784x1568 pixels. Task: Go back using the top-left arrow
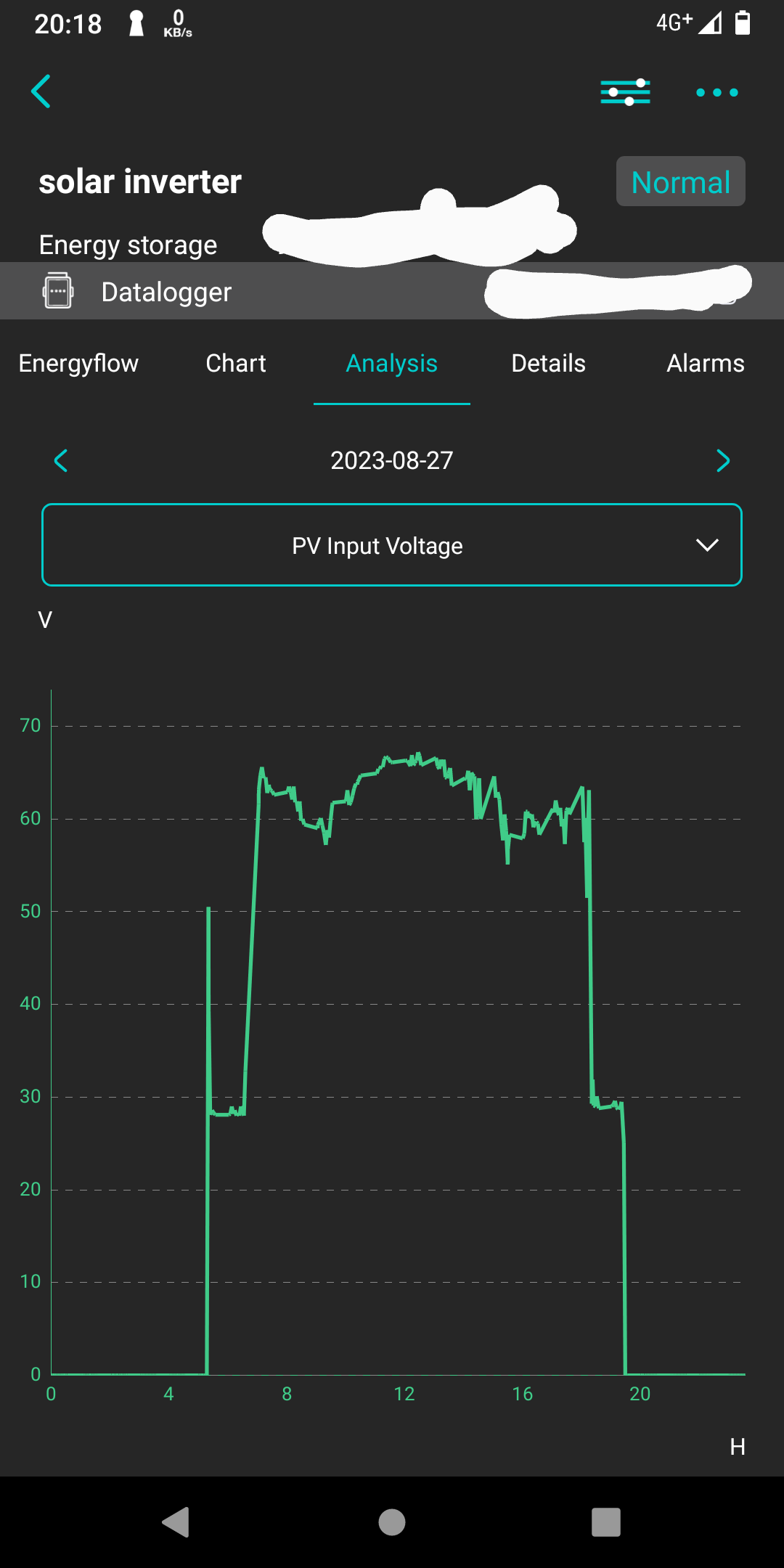41,91
